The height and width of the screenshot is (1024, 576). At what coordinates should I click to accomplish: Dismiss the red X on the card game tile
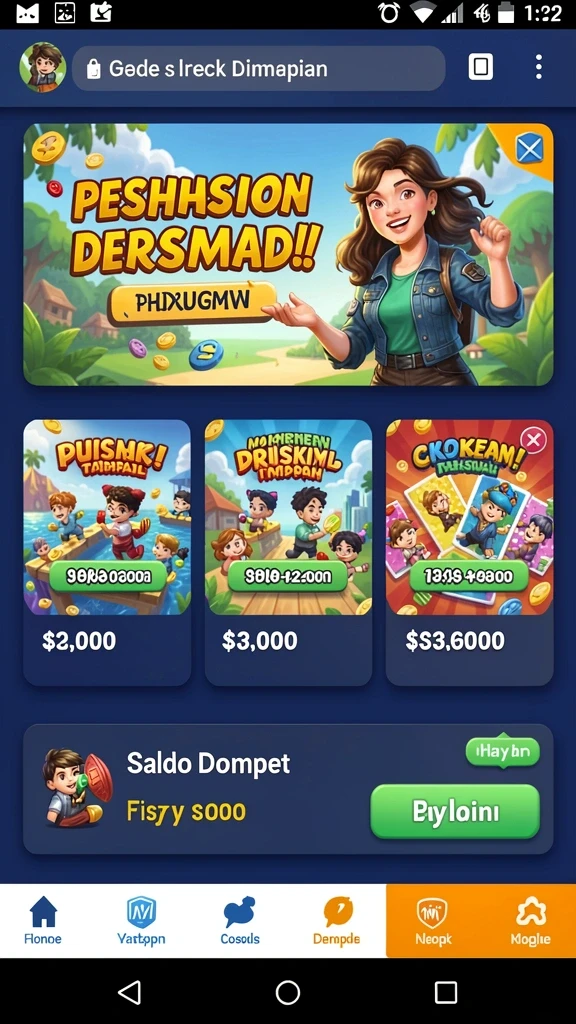point(534,441)
